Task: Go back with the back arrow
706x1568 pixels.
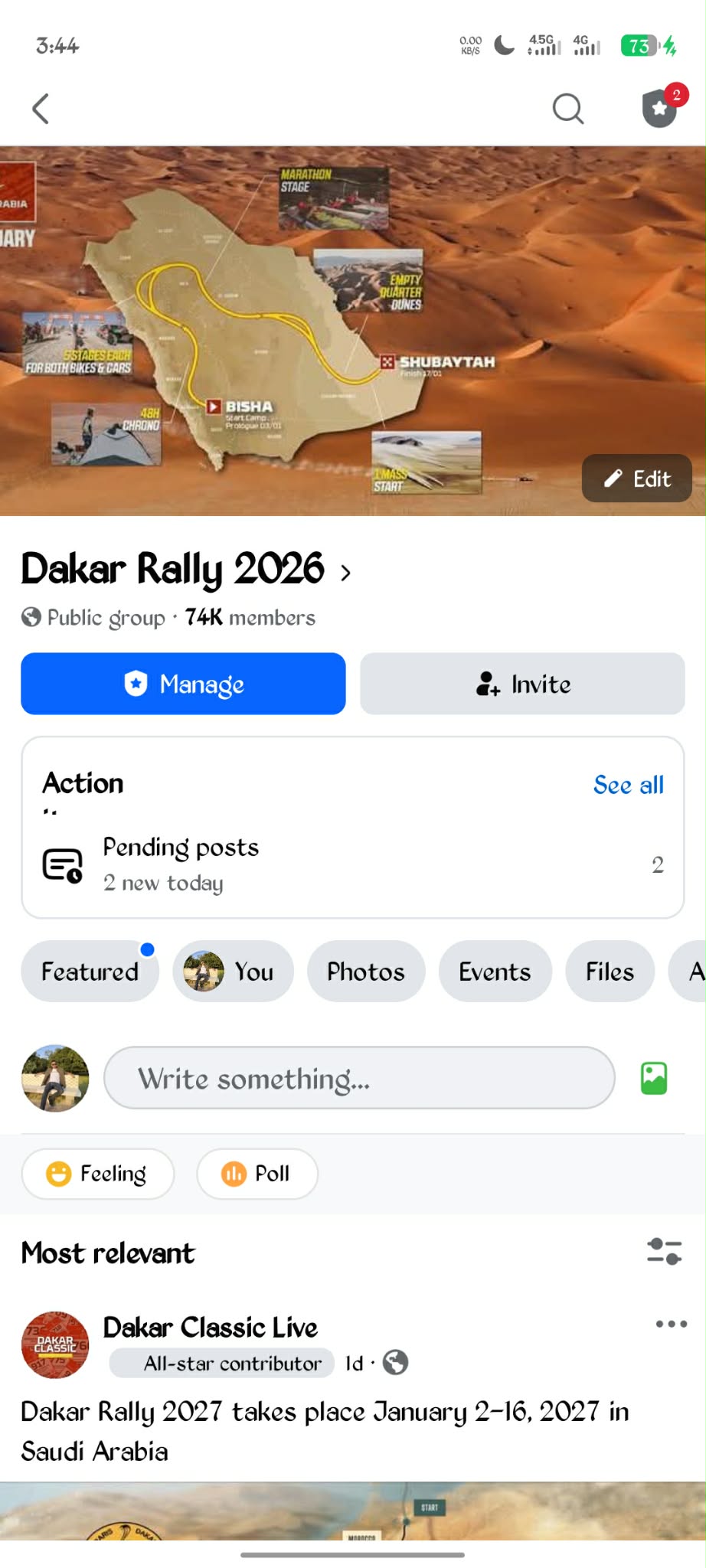Action: click(x=40, y=109)
